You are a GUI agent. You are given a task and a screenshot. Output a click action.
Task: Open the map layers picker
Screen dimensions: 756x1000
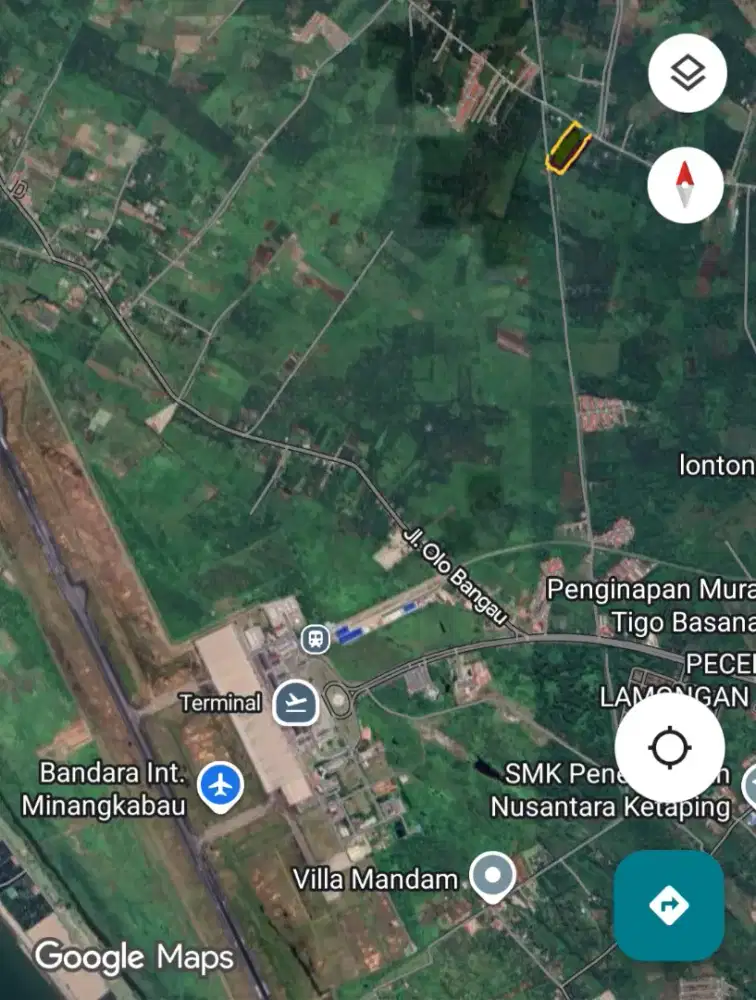pyautogui.click(x=686, y=72)
